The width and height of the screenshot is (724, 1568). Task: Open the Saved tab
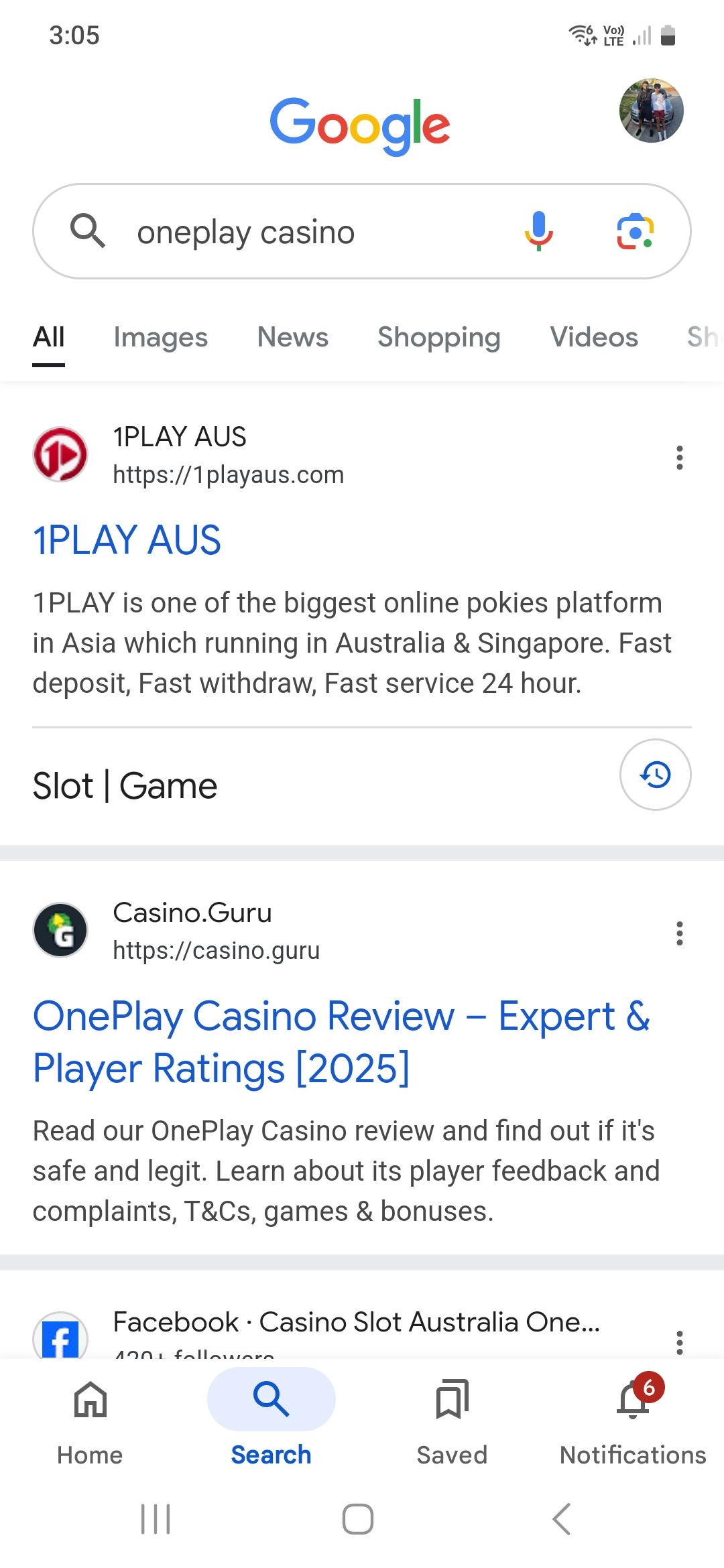452,1418
